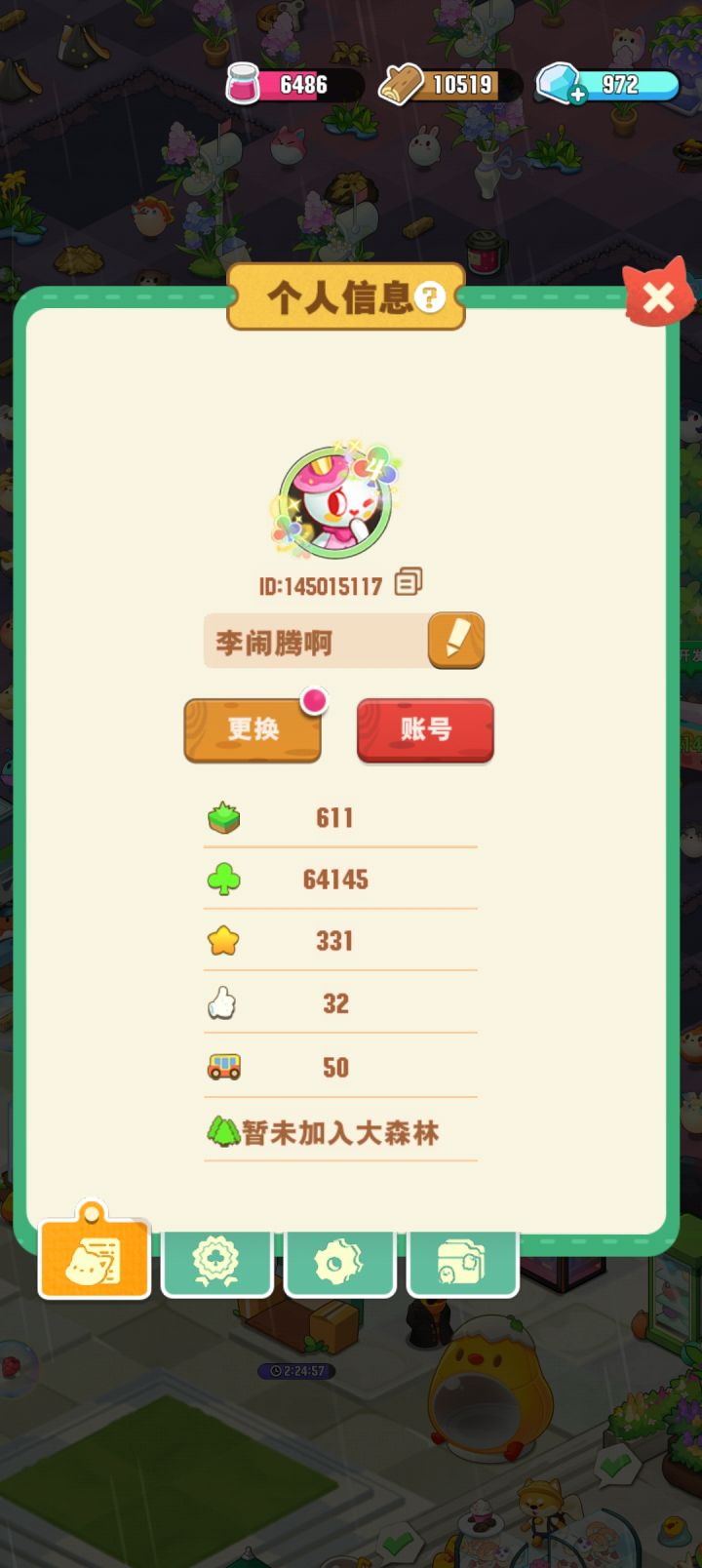Copy the player ID 145015117

coord(408,582)
